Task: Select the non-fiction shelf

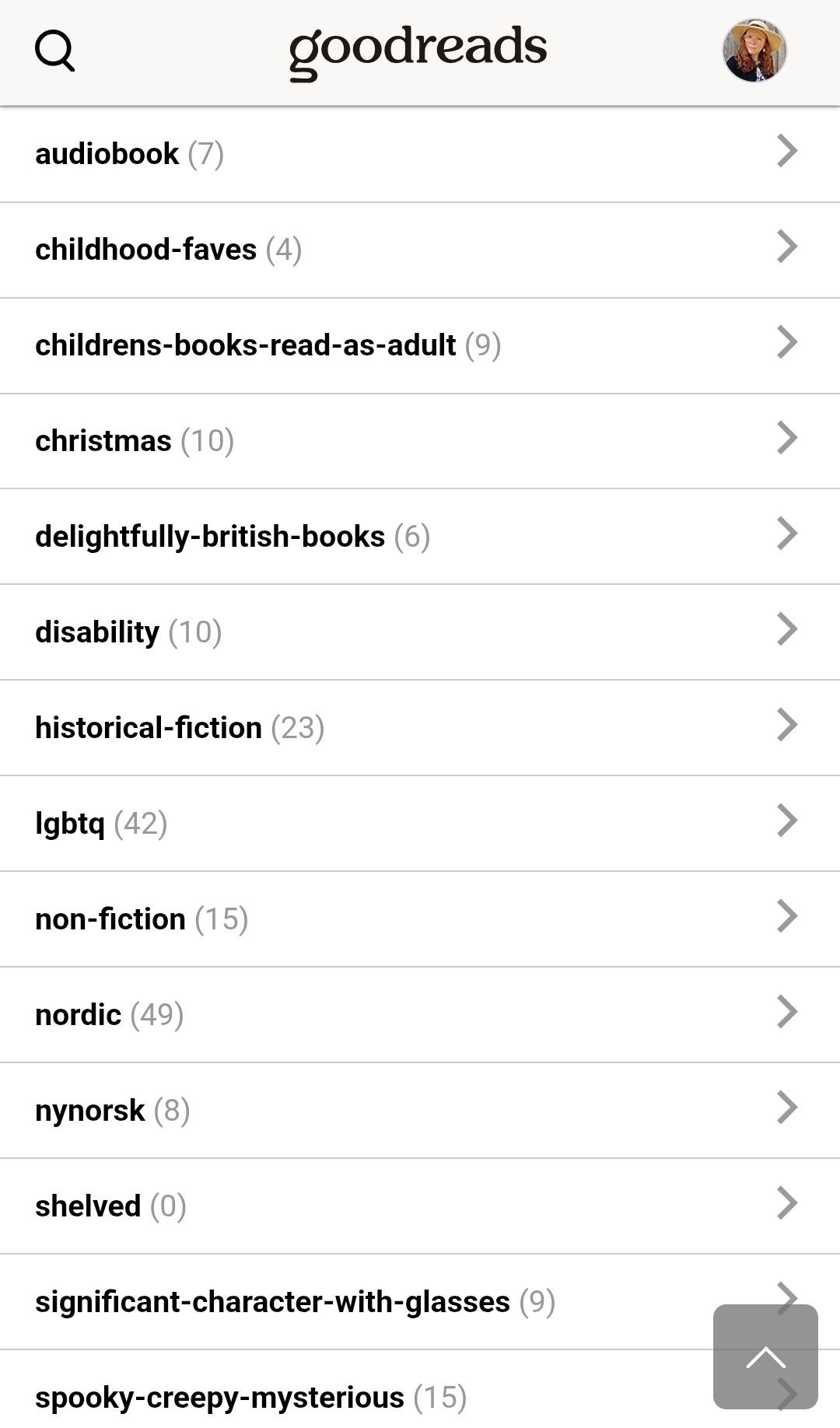Action: (x=141, y=919)
